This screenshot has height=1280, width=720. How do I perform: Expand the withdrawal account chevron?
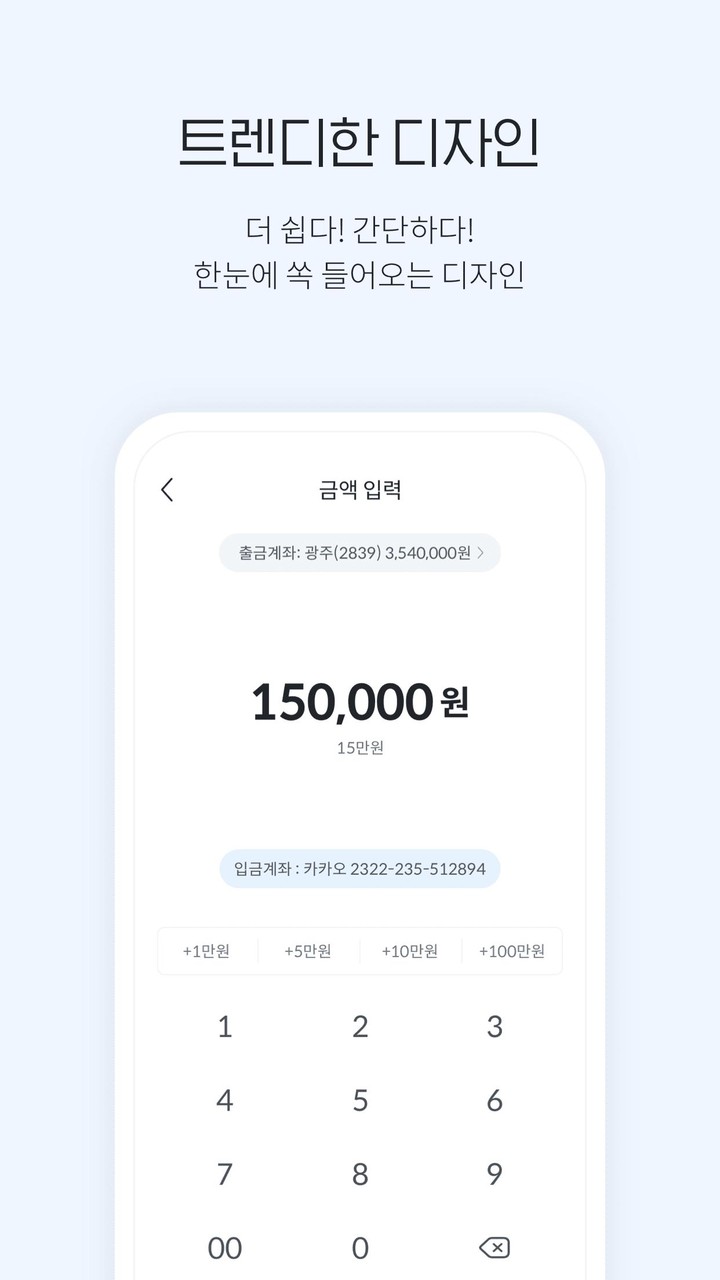pos(487,552)
